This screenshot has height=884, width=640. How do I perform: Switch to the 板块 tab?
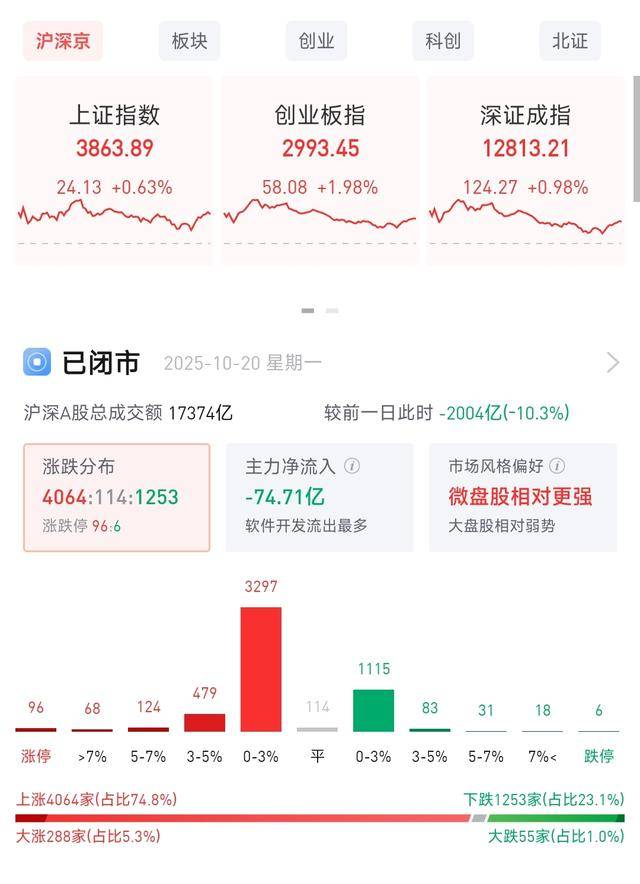click(x=189, y=41)
